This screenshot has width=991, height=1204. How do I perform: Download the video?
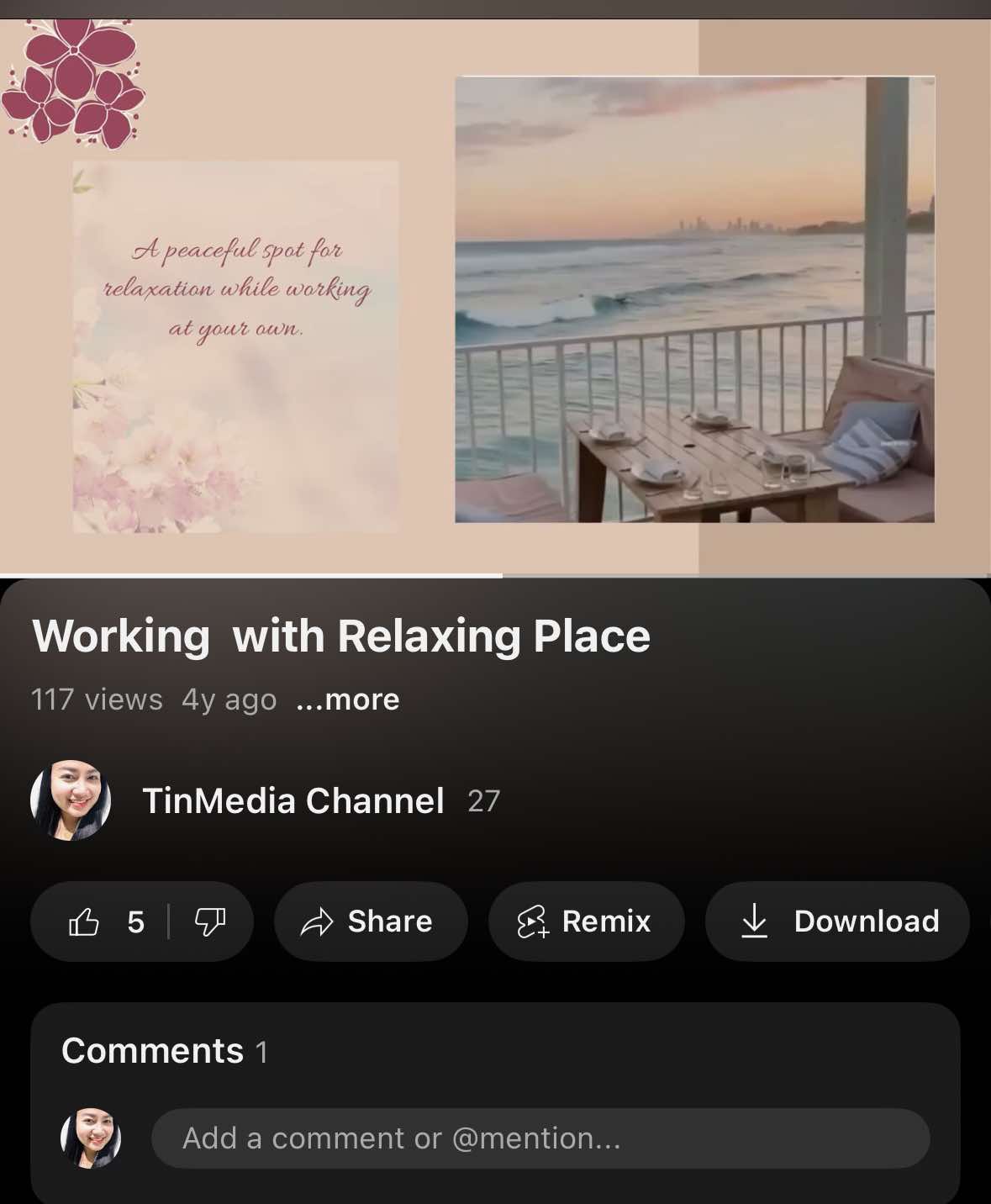tap(837, 921)
